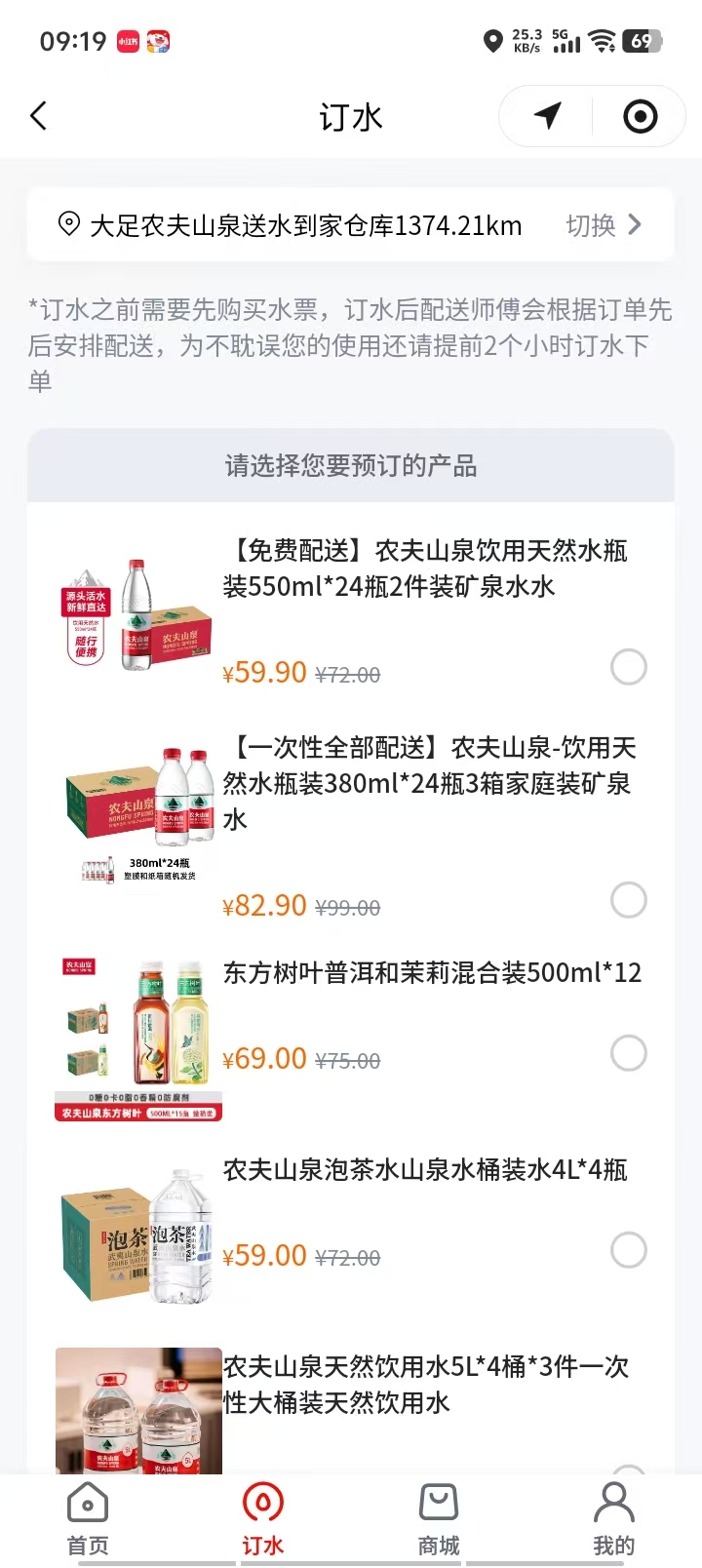Tap 切换 to switch the delivery warehouse
This screenshot has height=1568, width=702.
604,225
